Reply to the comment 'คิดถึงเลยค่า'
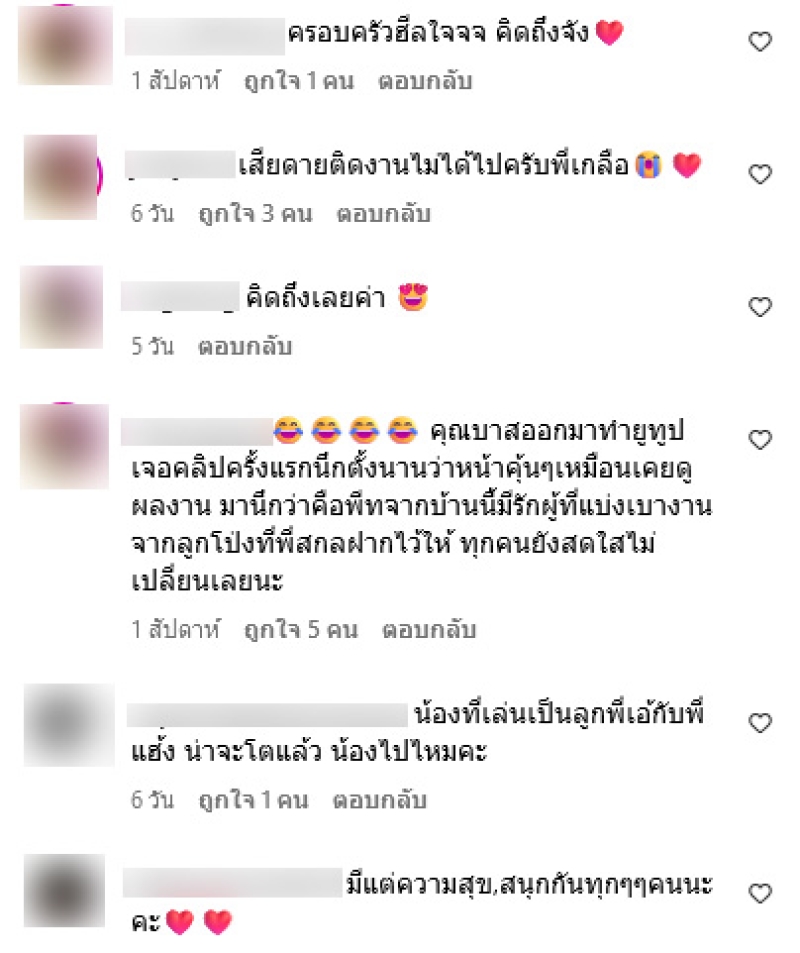 point(244,347)
